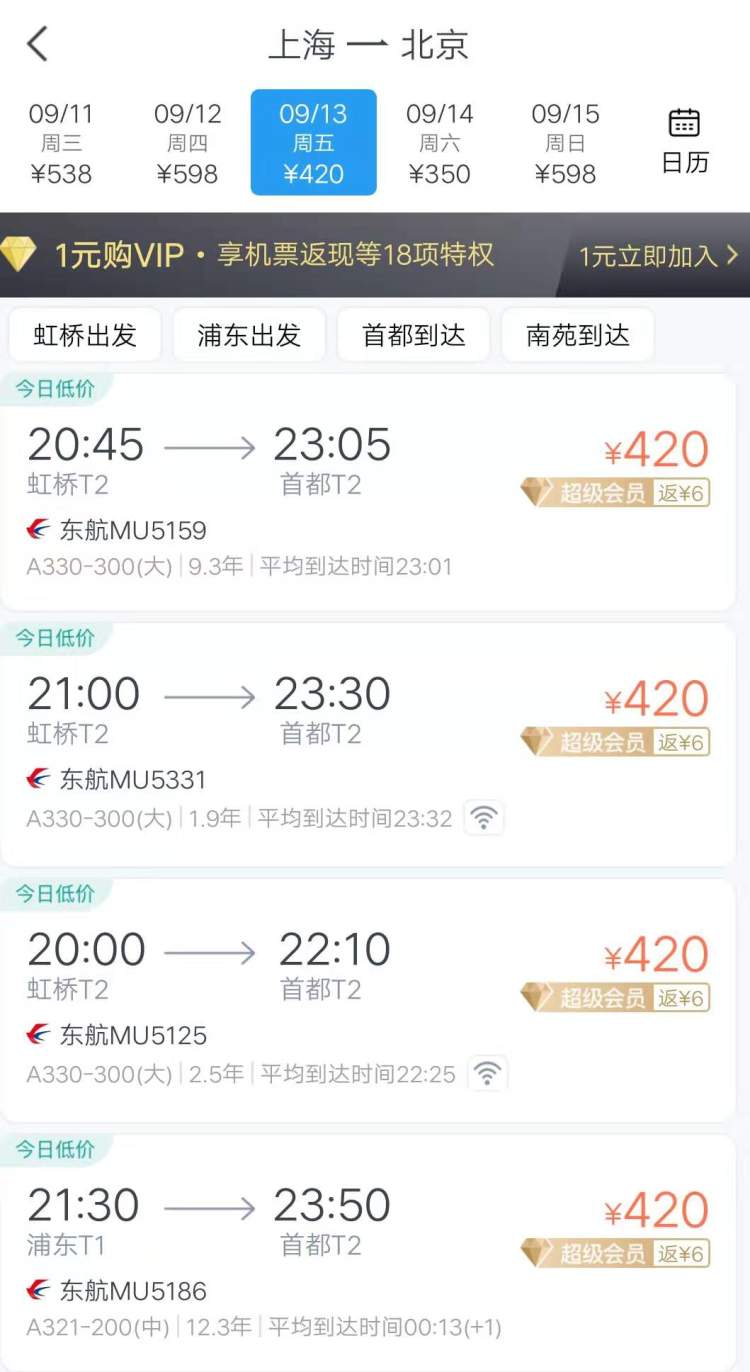Filter by 浦东出发 chip
The image size is (750, 1372).
click(249, 335)
